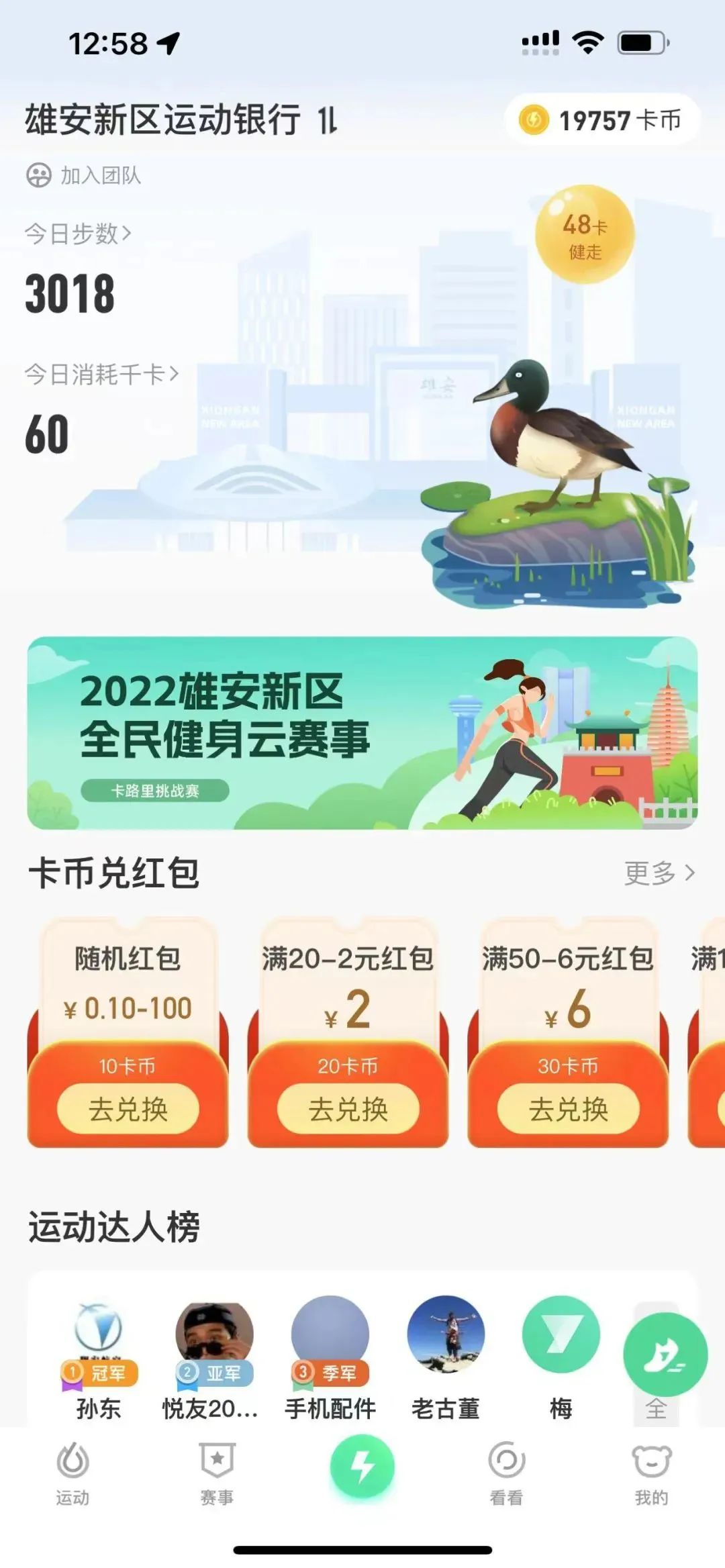Open the 2022雄安新区全民健身云赛事 banner
The height and width of the screenshot is (1568, 725).
point(362,733)
